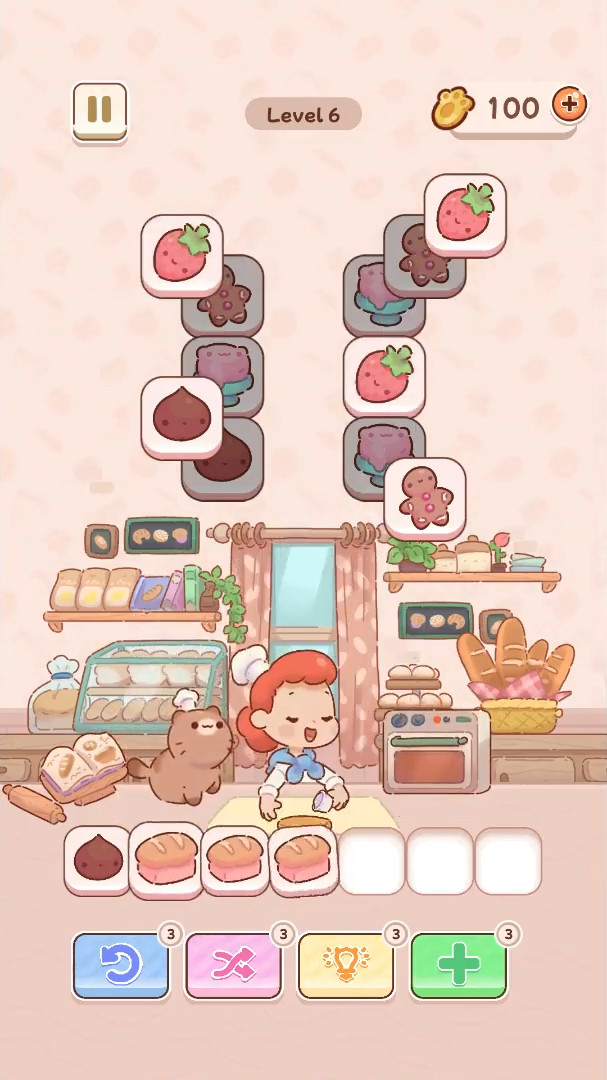Add more paw coins with plus
The width and height of the screenshot is (607, 1080).
coord(569,104)
